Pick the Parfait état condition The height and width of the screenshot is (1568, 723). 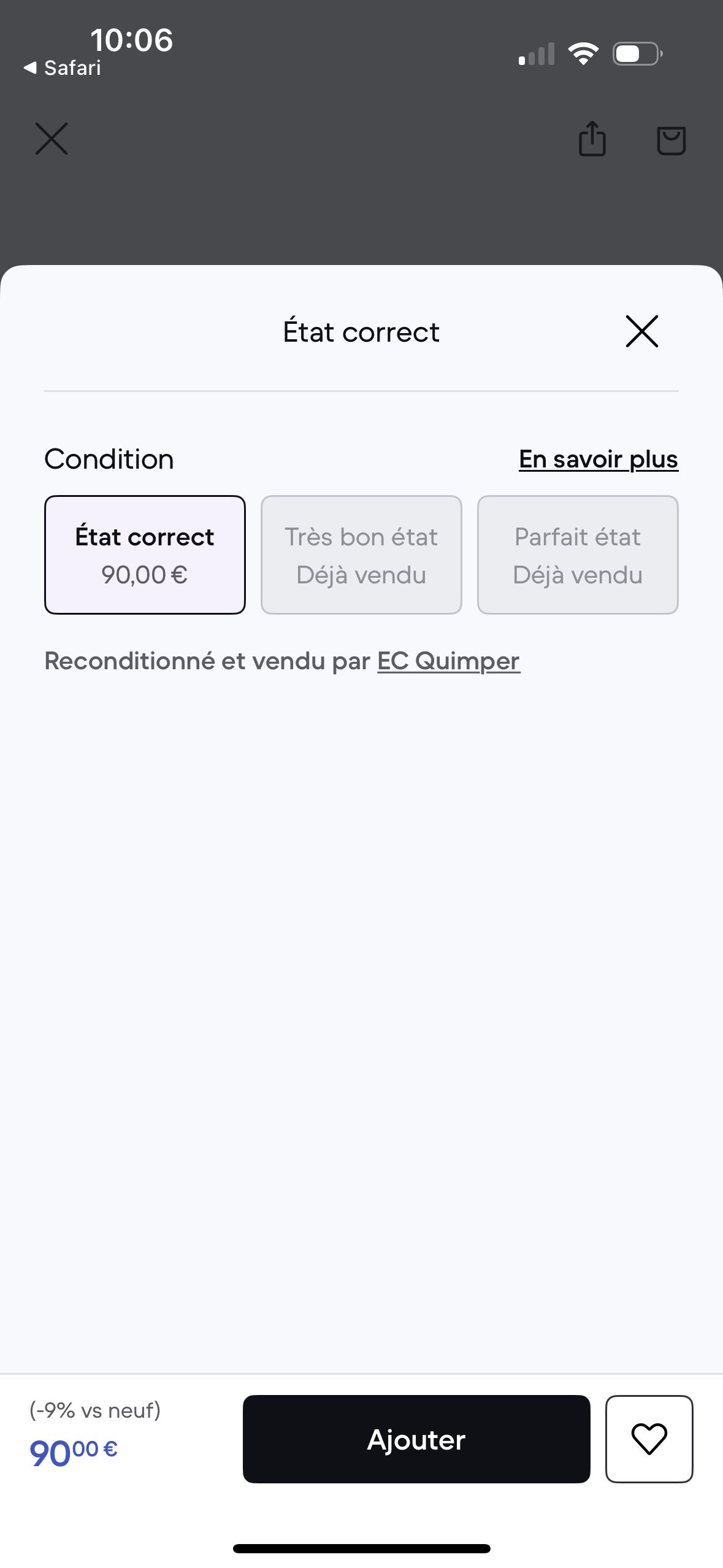tap(578, 555)
